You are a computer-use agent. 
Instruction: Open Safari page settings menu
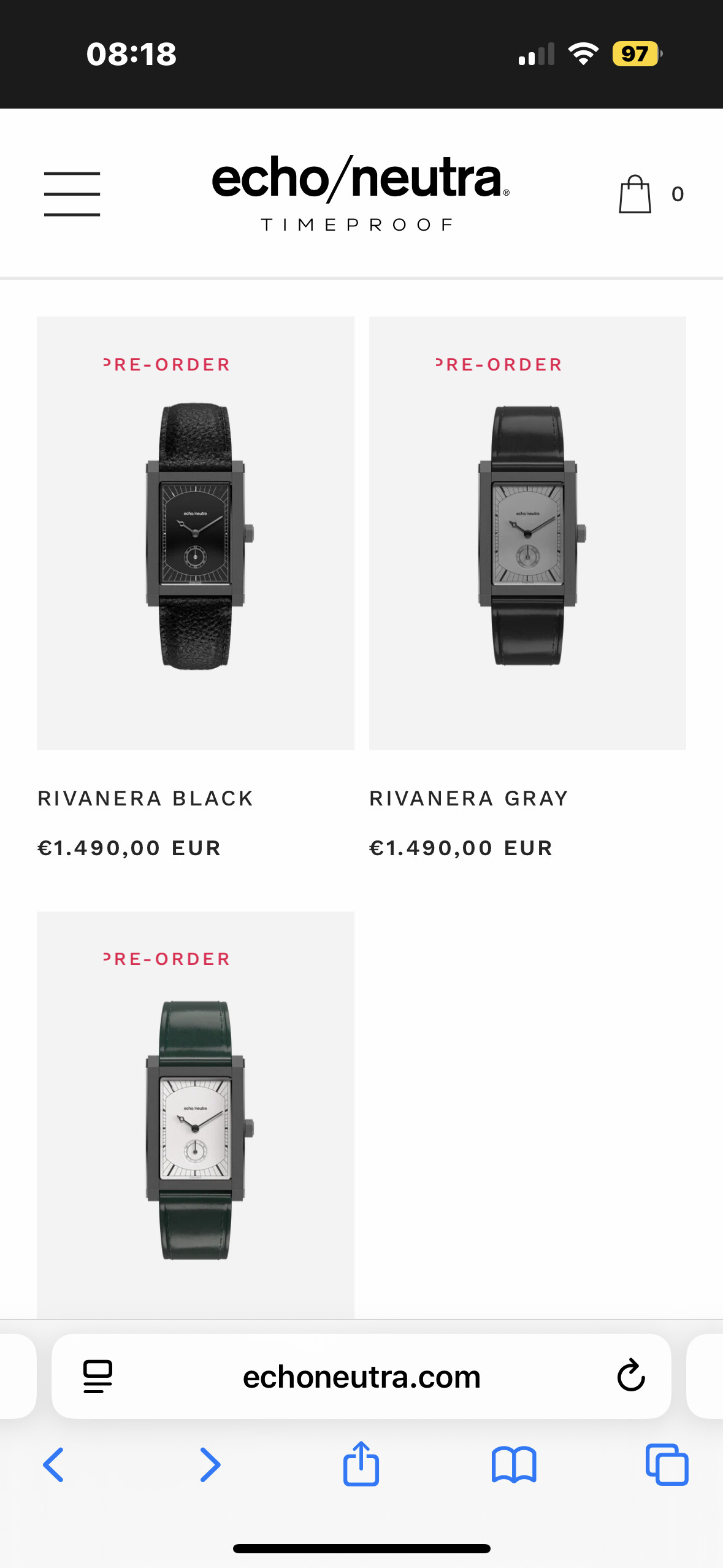tap(98, 1376)
